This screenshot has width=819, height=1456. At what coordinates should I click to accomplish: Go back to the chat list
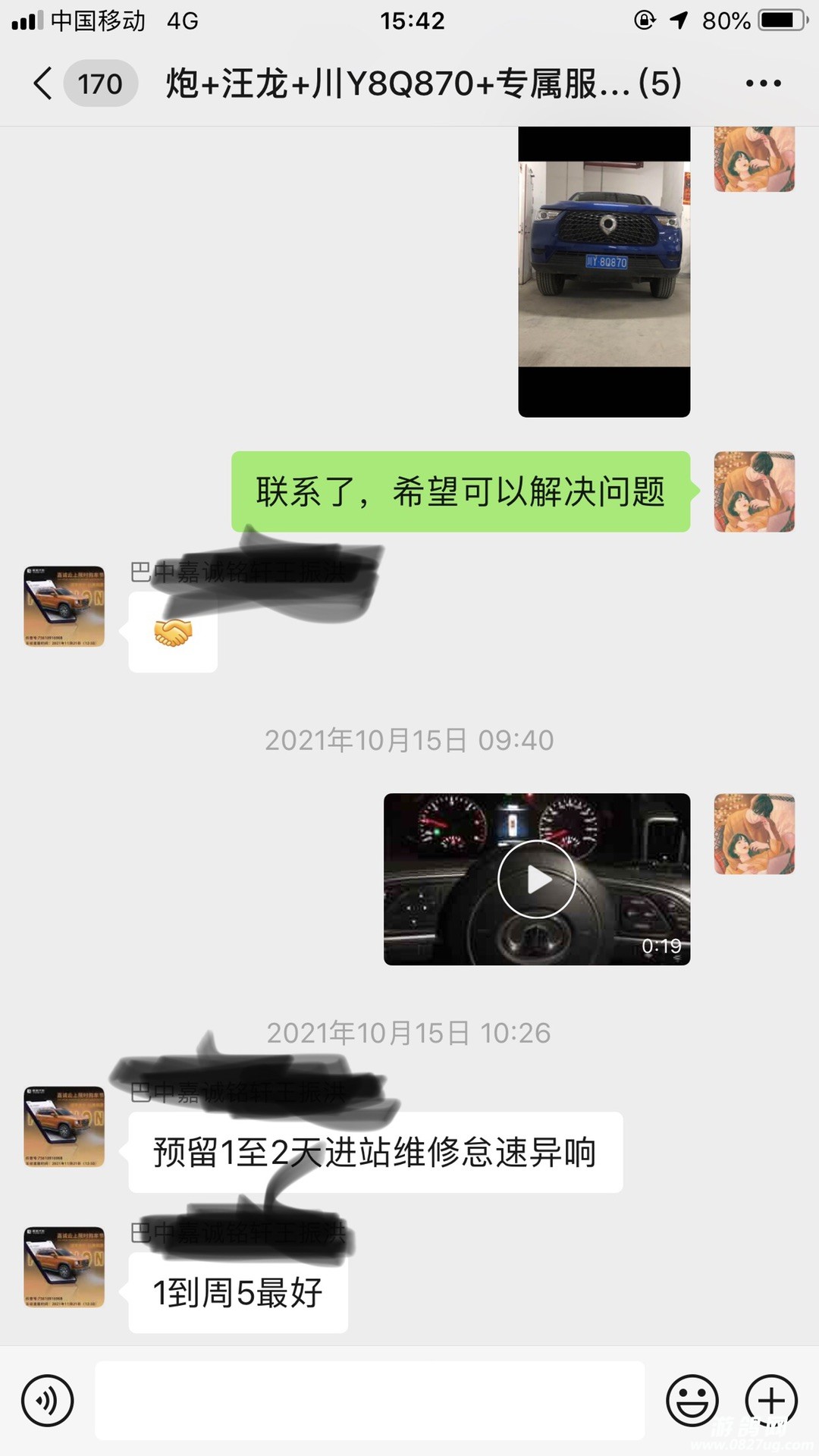click(x=44, y=83)
